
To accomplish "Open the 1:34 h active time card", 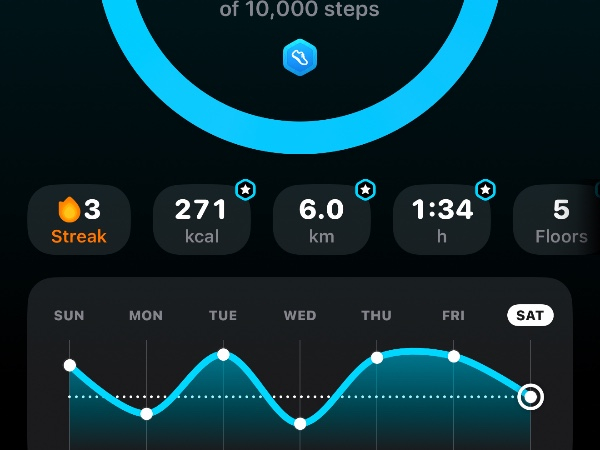I will point(441,221).
